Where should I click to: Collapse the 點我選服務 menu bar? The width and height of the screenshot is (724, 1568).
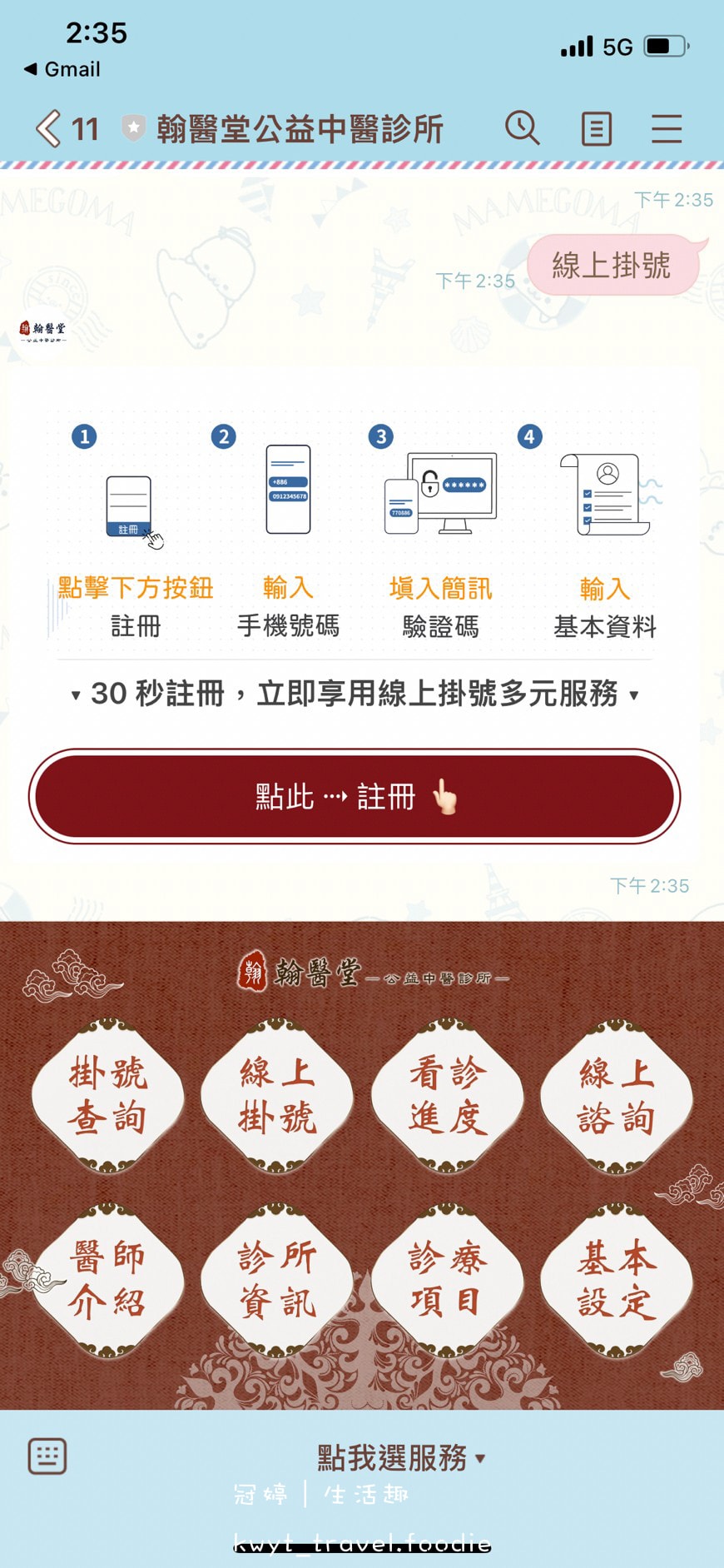(x=400, y=1458)
